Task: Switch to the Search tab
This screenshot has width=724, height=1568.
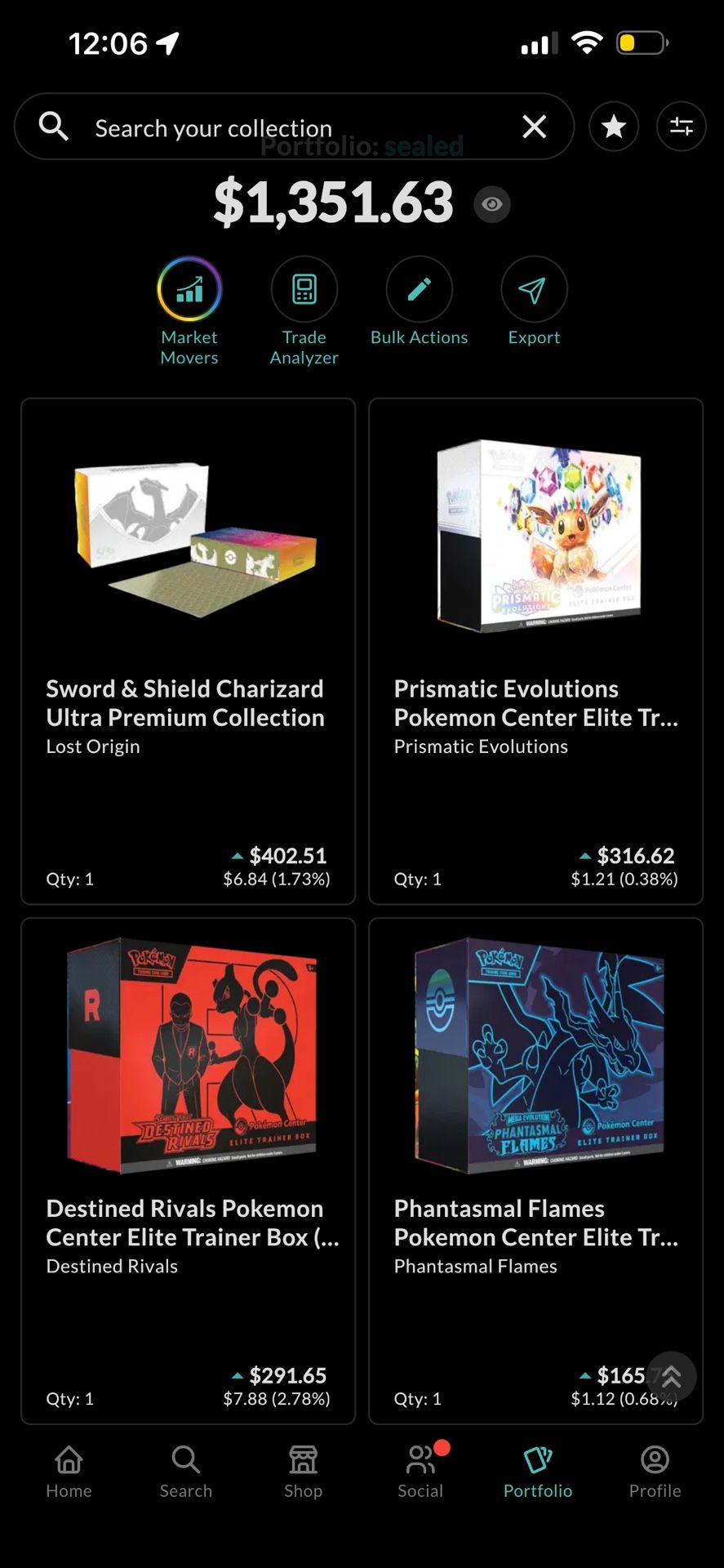Action: tap(186, 1472)
